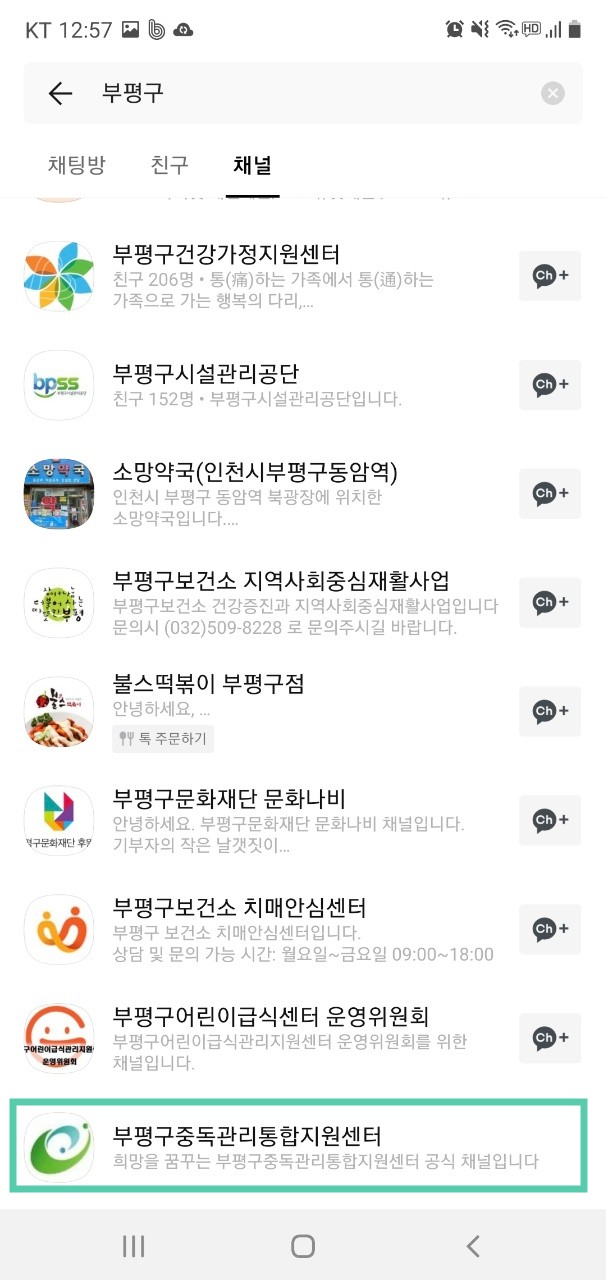Clear the 부평구 search text
The width and height of the screenshot is (606, 1280).
click(x=553, y=94)
